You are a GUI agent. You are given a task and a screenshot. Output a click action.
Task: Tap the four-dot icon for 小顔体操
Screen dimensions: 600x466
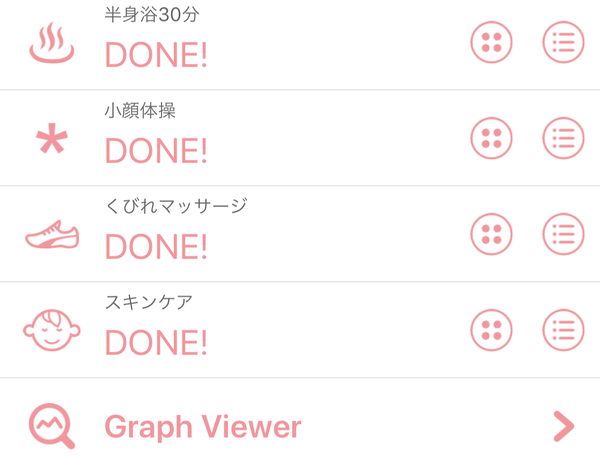click(x=491, y=138)
